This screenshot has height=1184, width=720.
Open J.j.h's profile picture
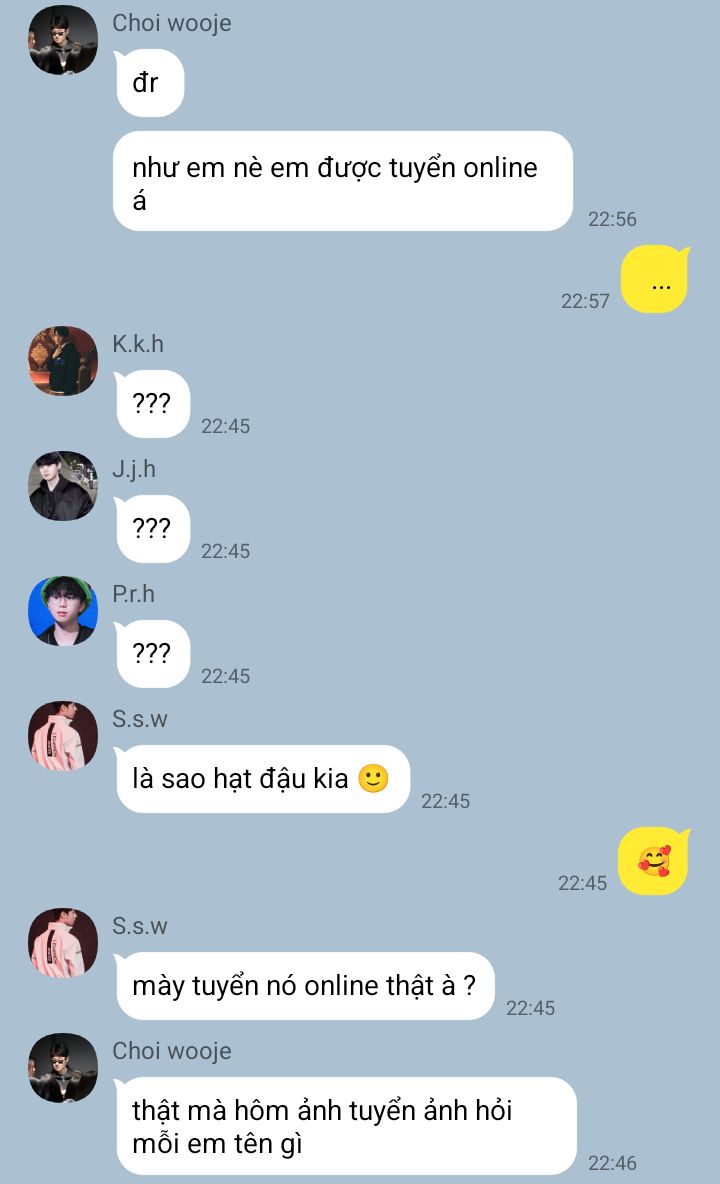63,486
